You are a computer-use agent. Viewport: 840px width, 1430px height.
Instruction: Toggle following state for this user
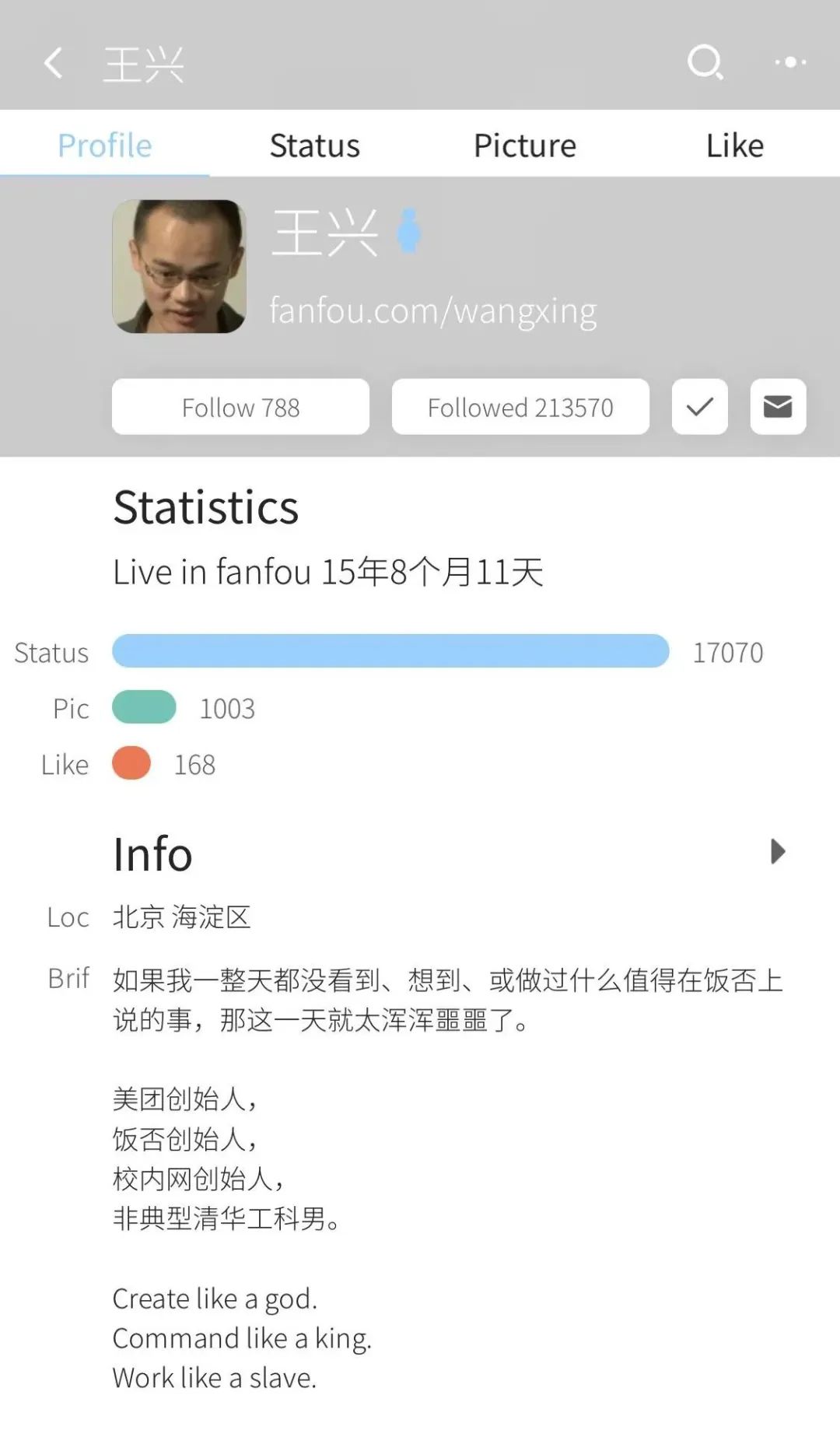pyautogui.click(x=698, y=406)
